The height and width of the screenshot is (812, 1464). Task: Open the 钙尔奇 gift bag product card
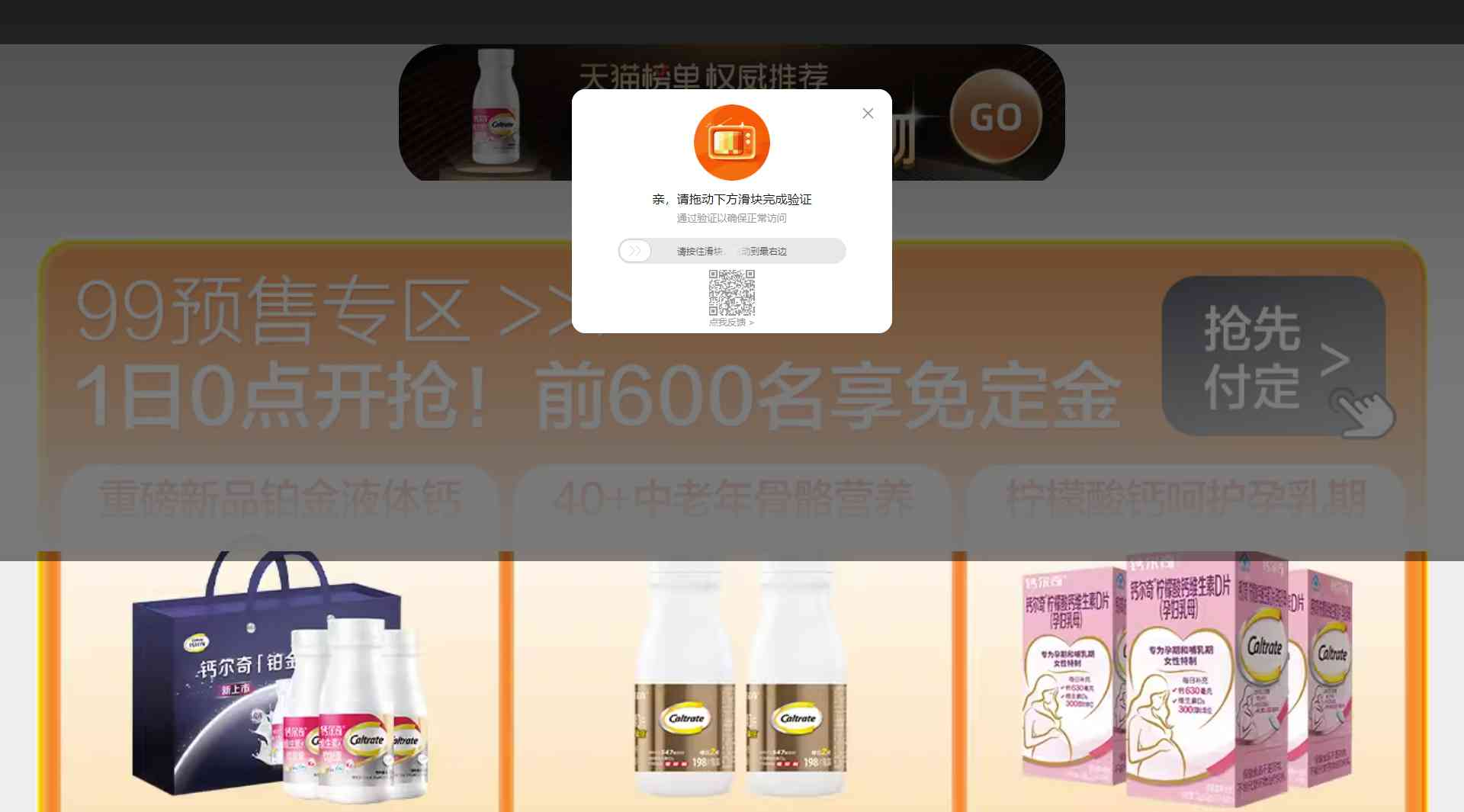(x=279, y=679)
